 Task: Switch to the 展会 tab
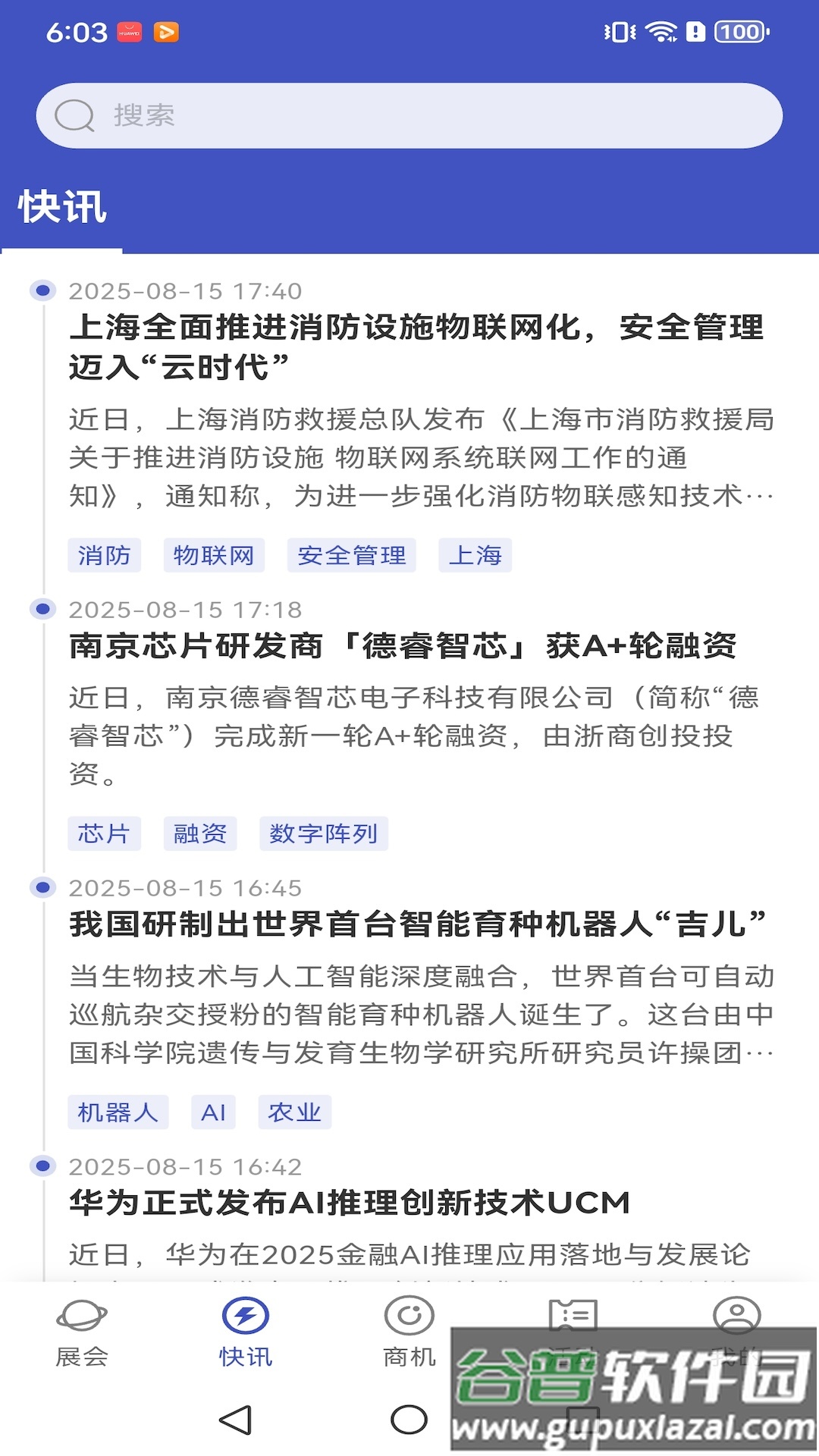pos(82,1332)
